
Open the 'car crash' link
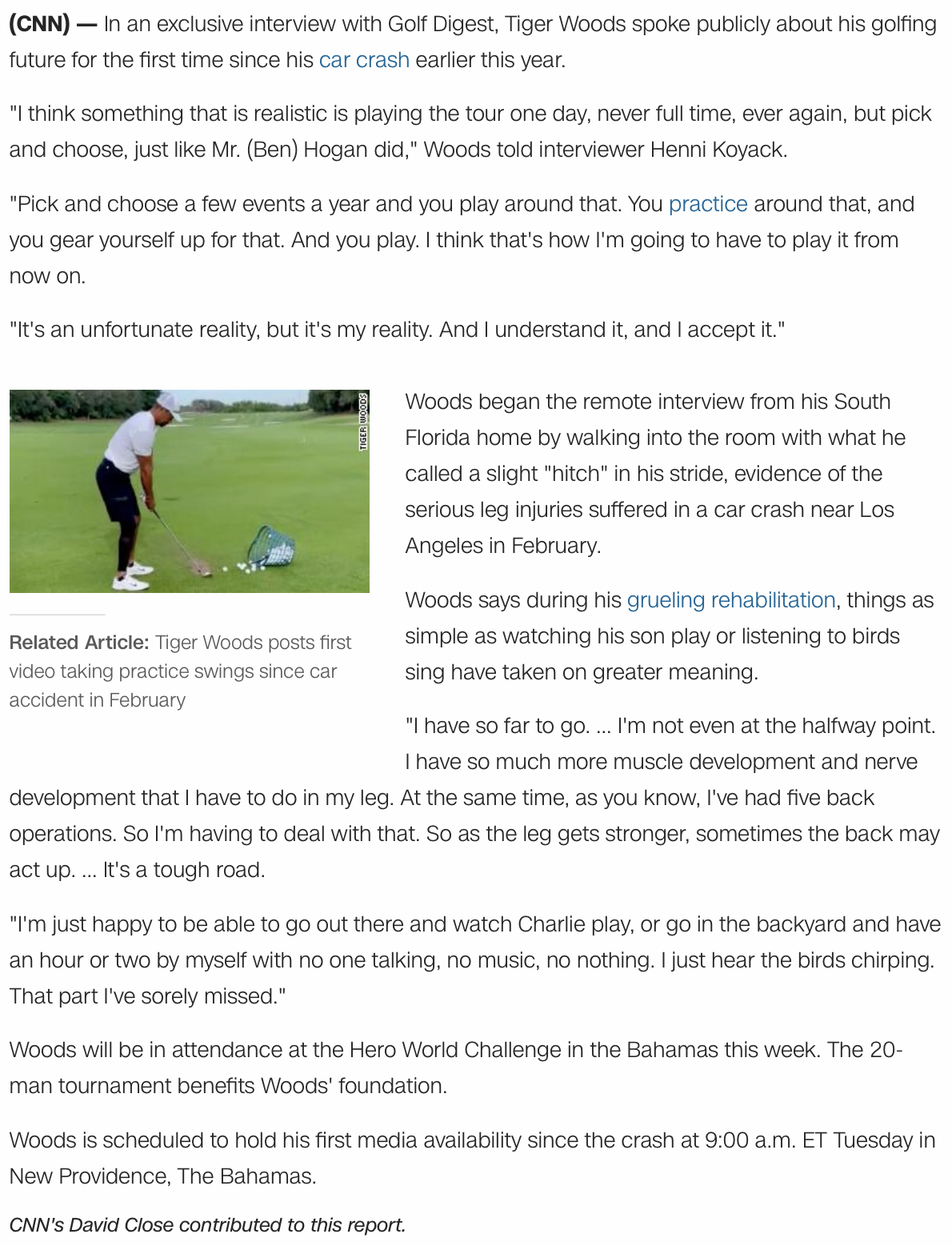pos(363,60)
